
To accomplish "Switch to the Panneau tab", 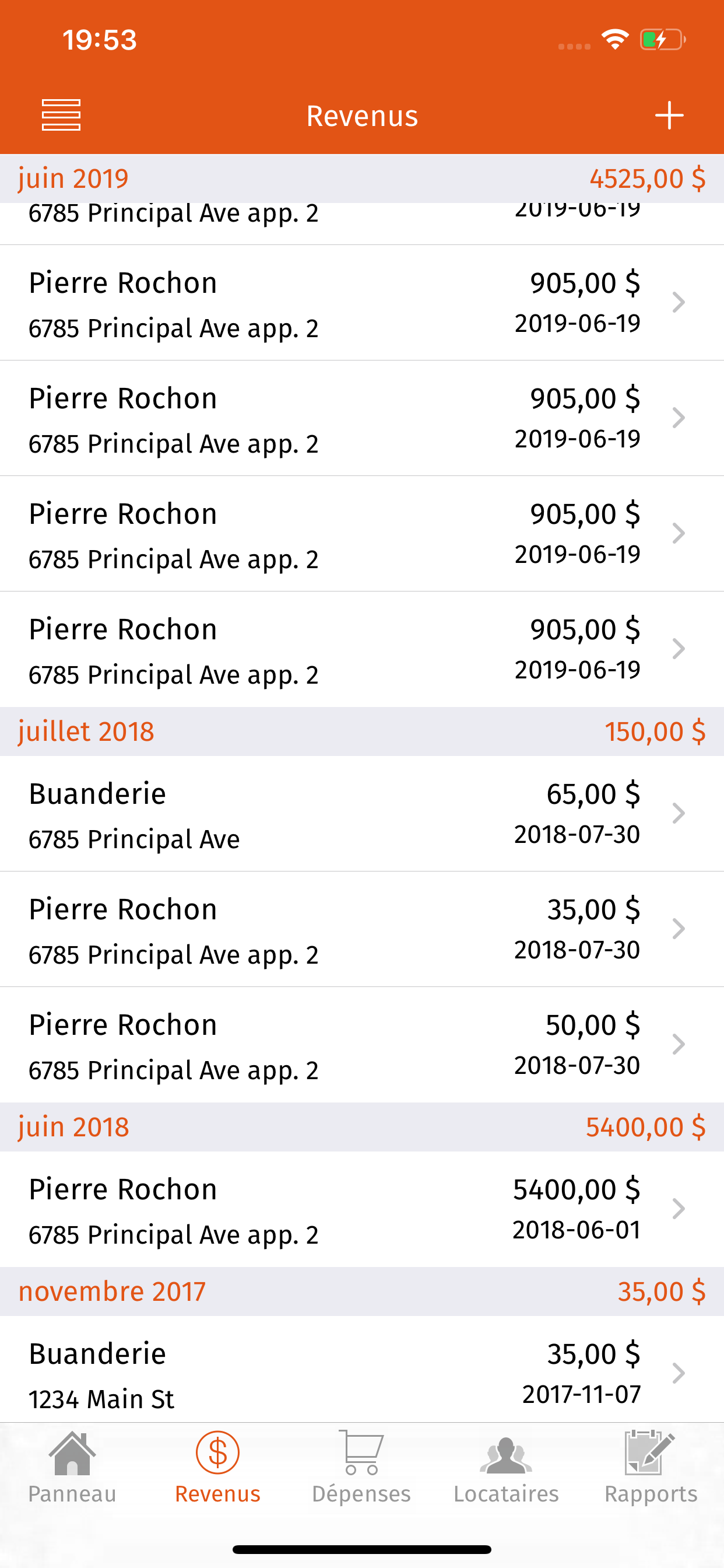I will pos(72,1468).
